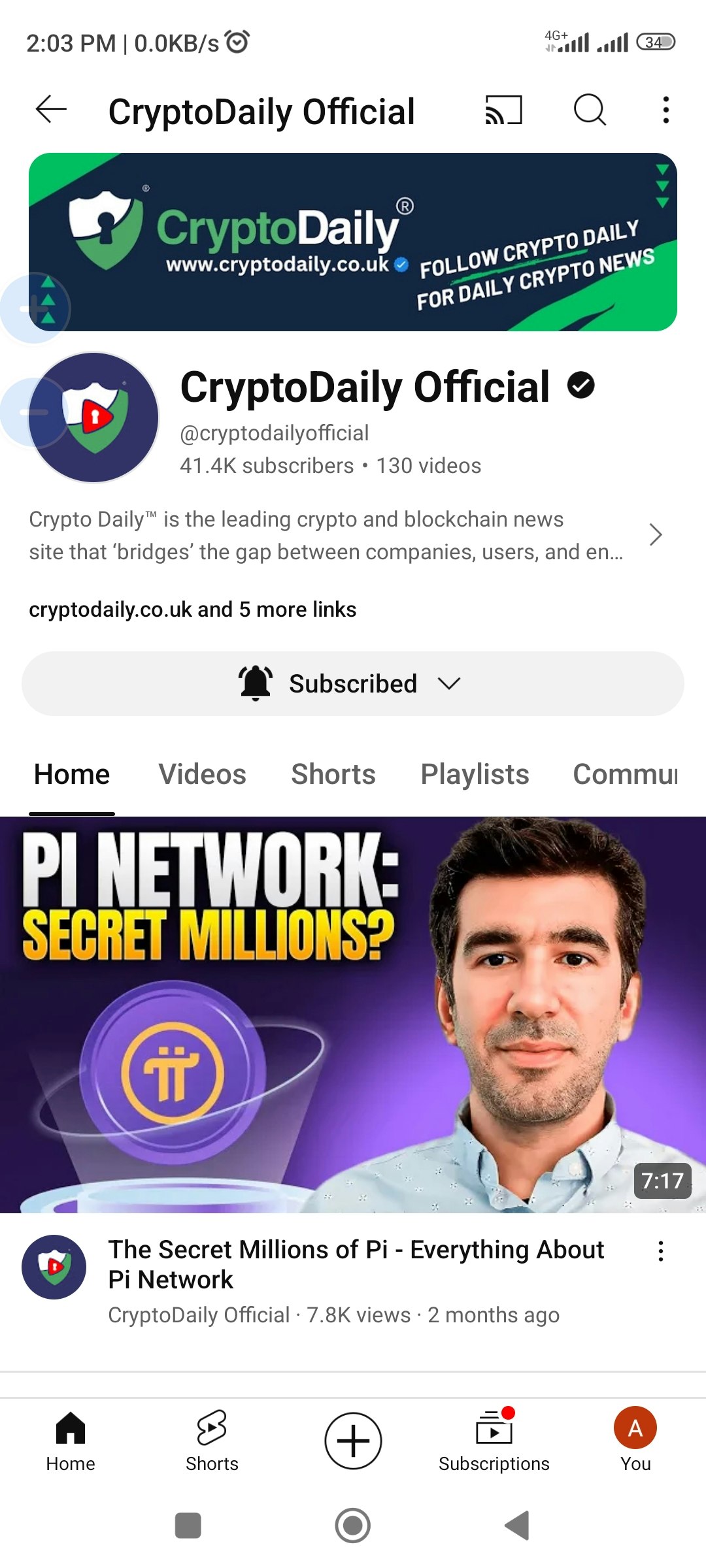The image size is (706, 1568).
Task: Tap the system back button
Action: 518,1526
